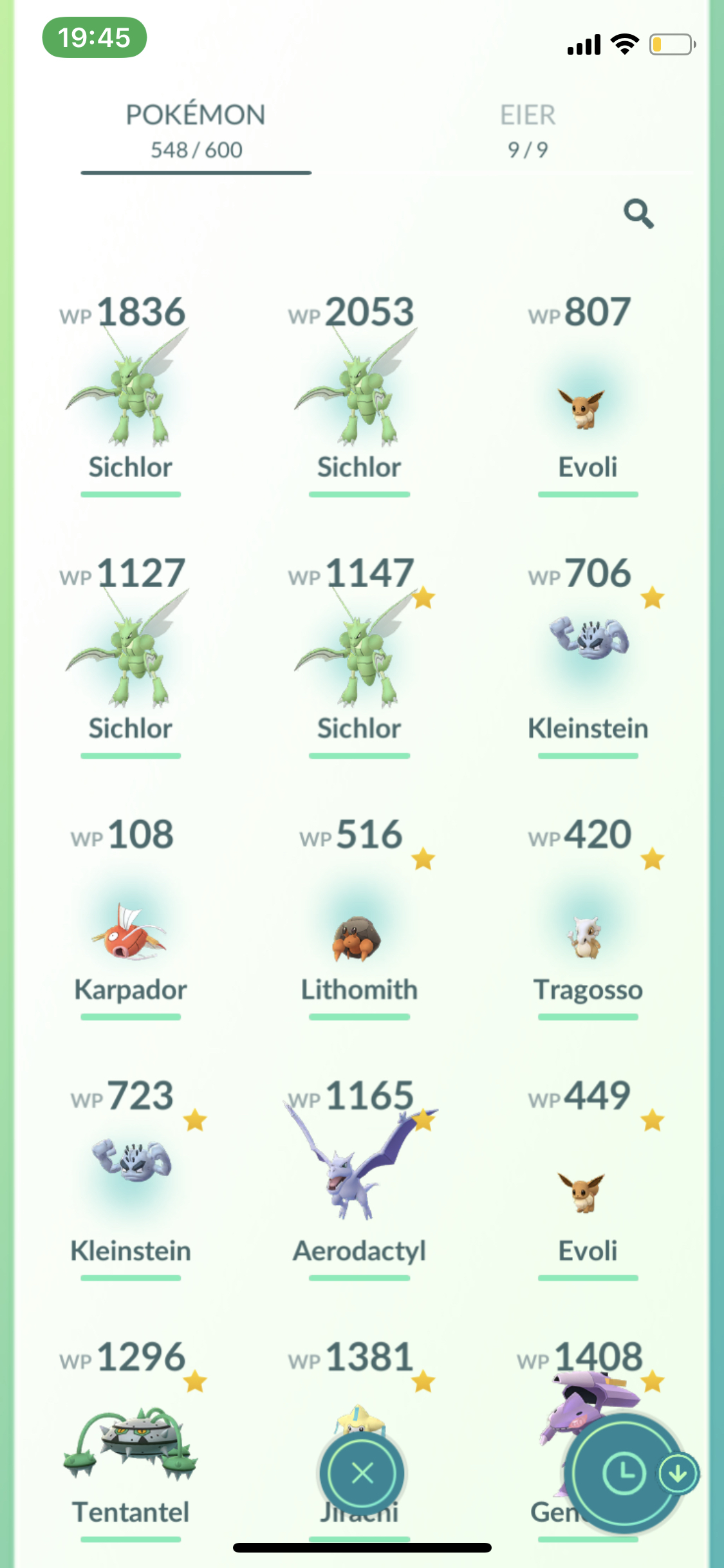Open the clock sort order button
724x1568 pixels.
[x=623, y=1473]
